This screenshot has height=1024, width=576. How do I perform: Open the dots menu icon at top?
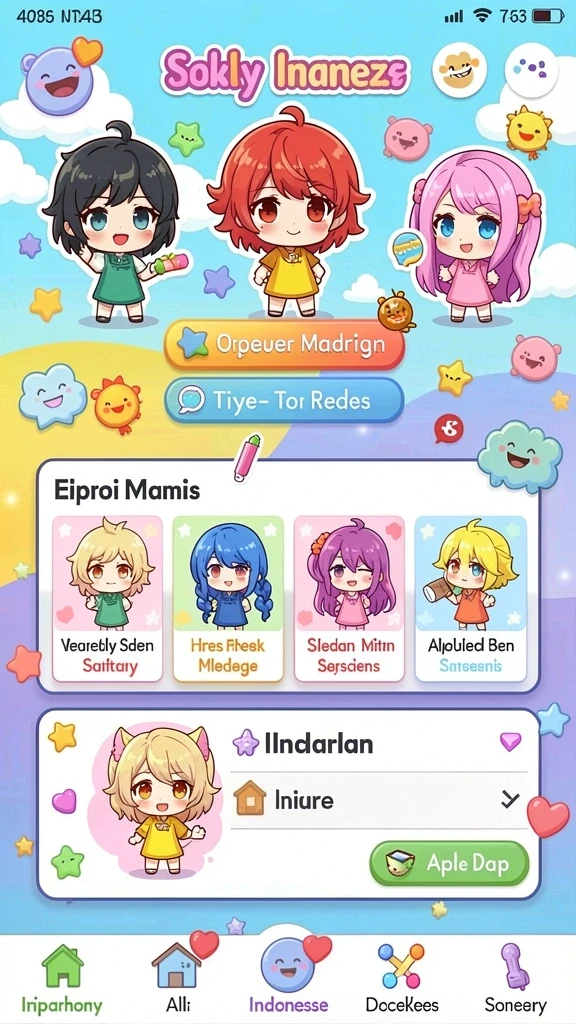(531, 69)
